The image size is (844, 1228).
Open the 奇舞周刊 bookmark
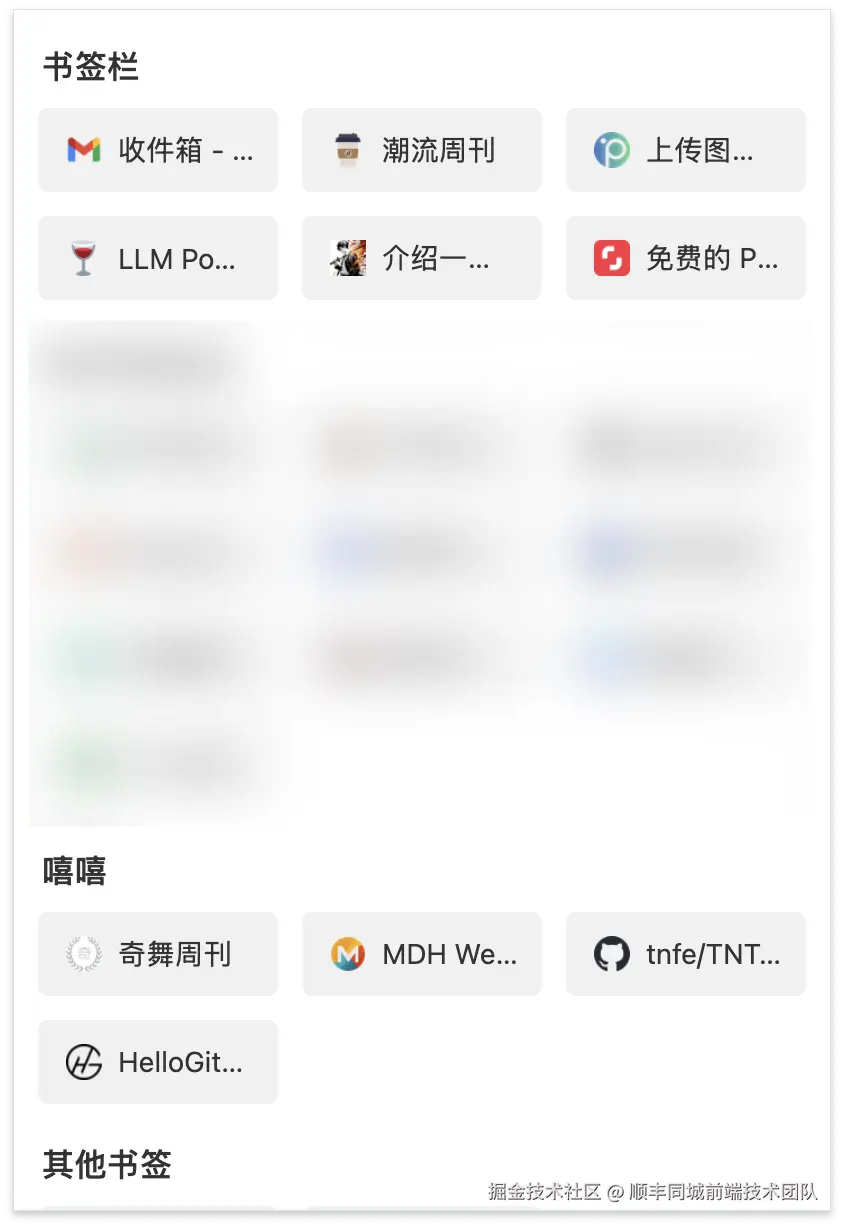click(x=158, y=954)
